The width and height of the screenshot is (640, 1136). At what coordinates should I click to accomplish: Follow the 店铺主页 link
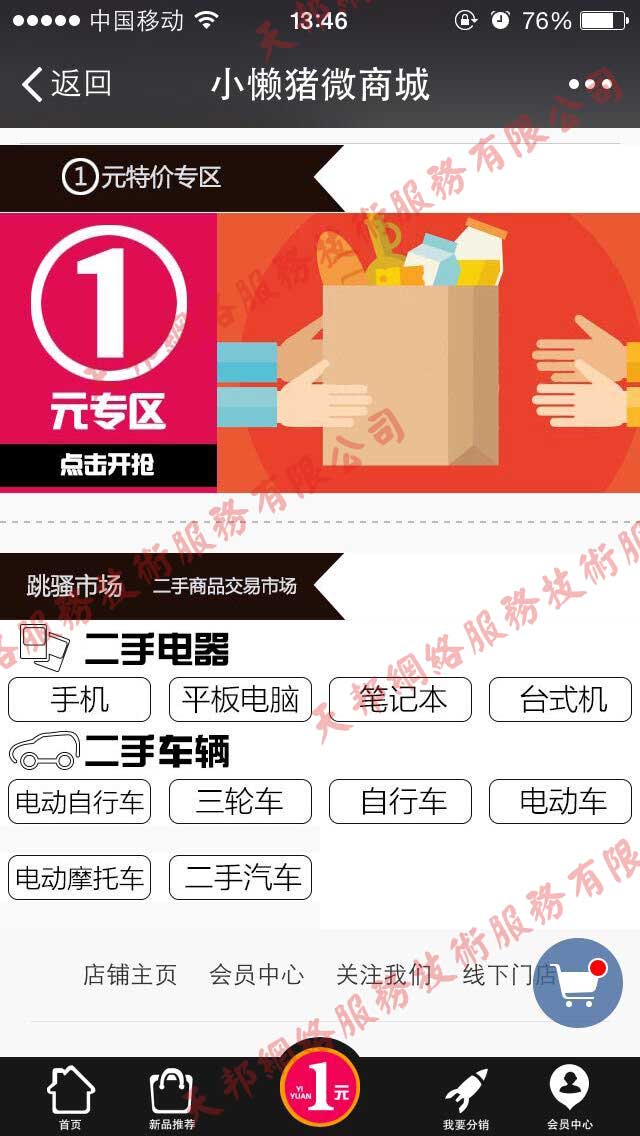[x=130, y=974]
